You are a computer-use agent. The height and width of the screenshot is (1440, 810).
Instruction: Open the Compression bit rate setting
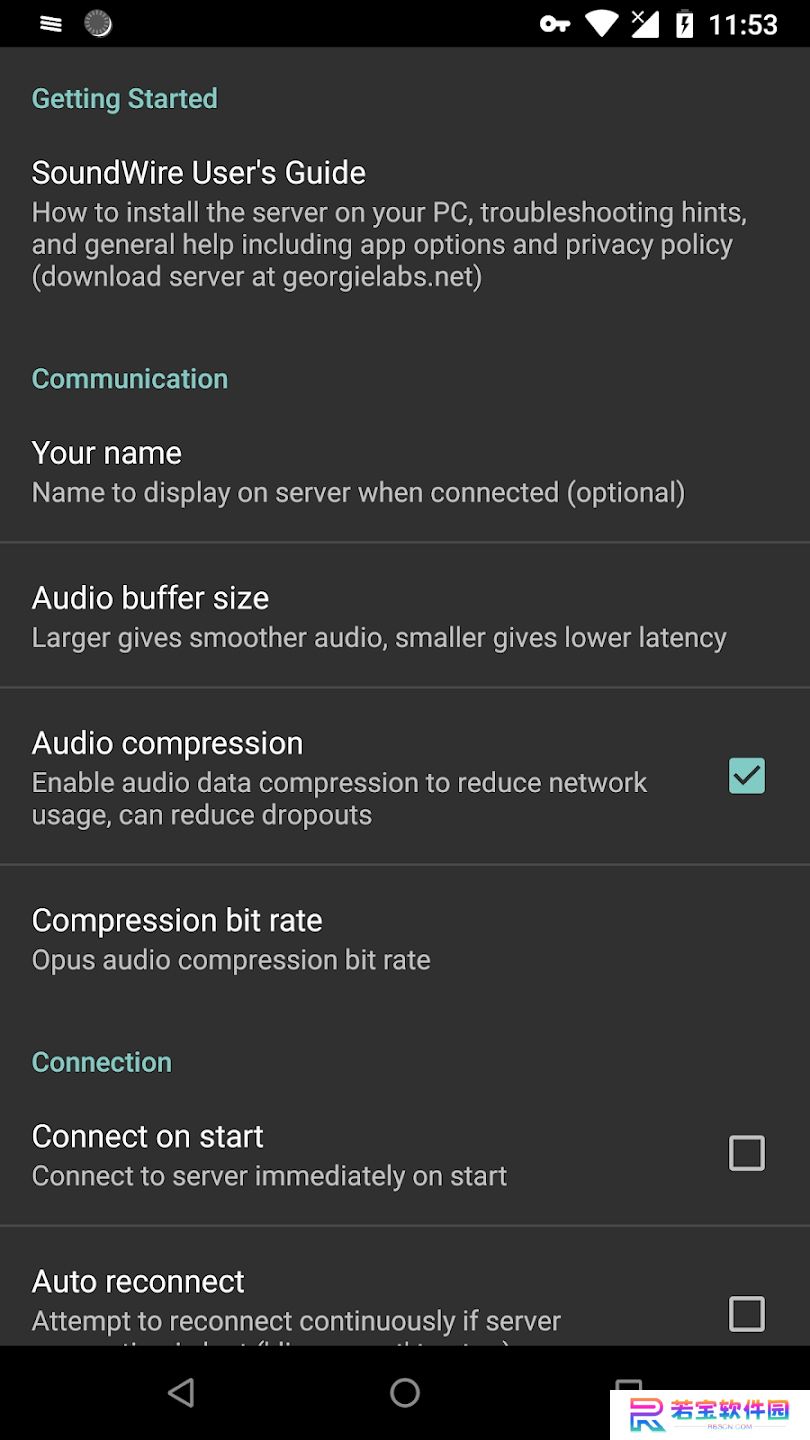405,938
